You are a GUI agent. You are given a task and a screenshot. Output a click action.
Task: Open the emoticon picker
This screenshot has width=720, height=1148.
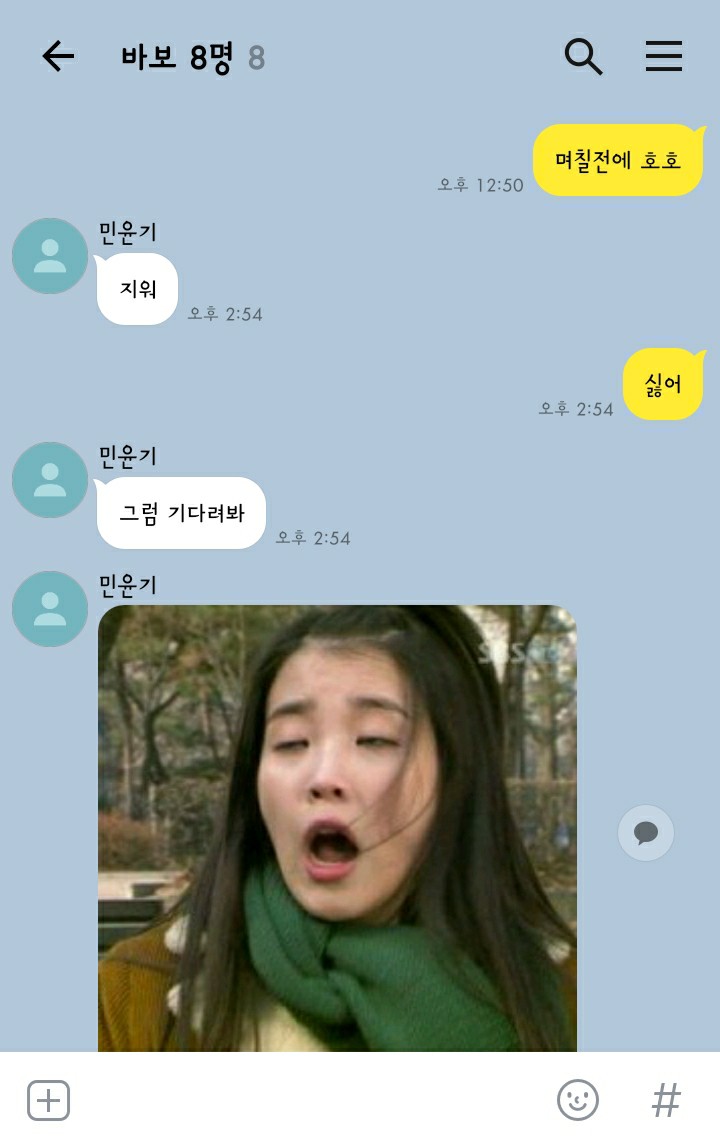(x=577, y=1100)
